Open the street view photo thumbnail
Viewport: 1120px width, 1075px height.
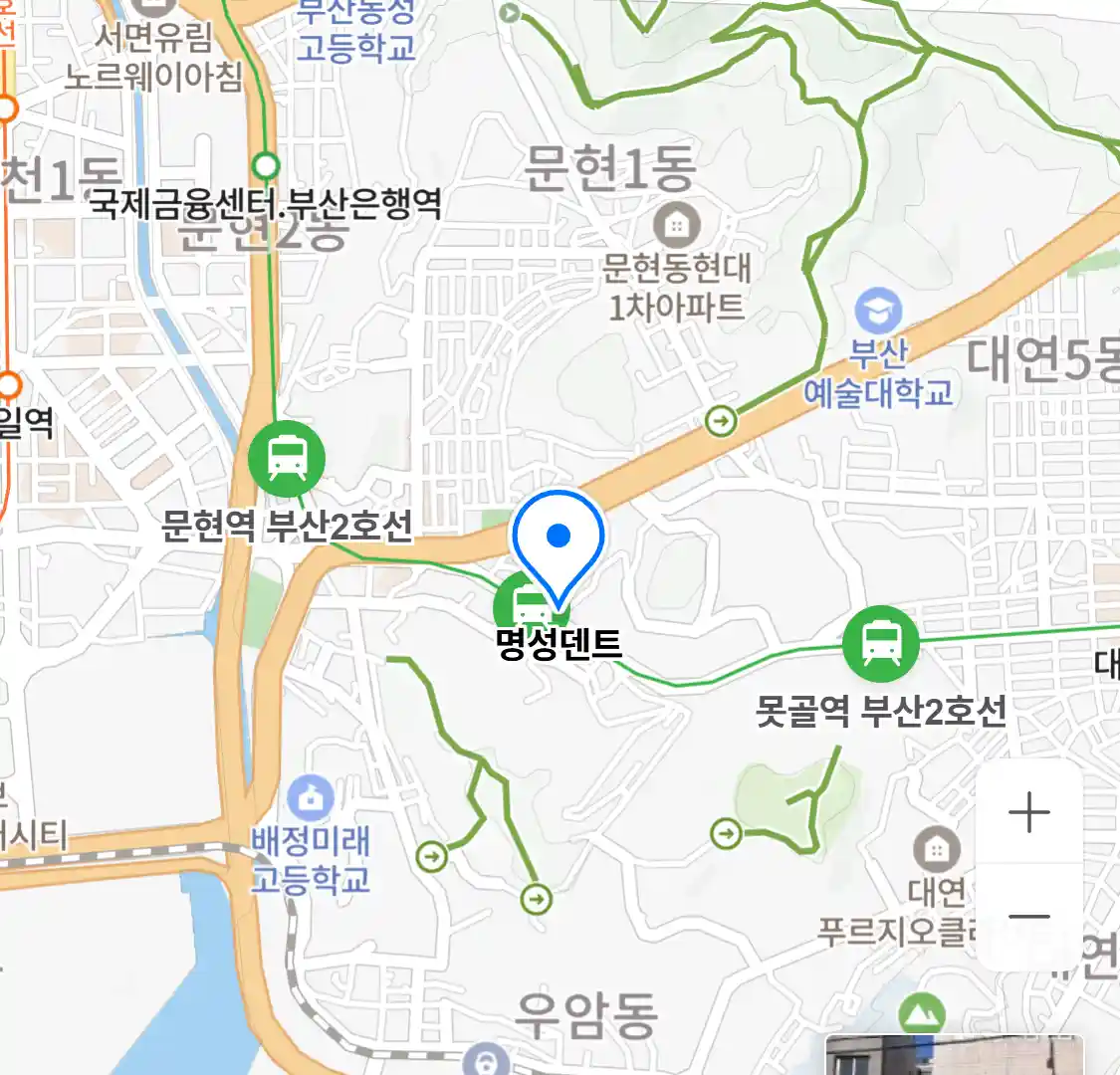pos(954,1055)
